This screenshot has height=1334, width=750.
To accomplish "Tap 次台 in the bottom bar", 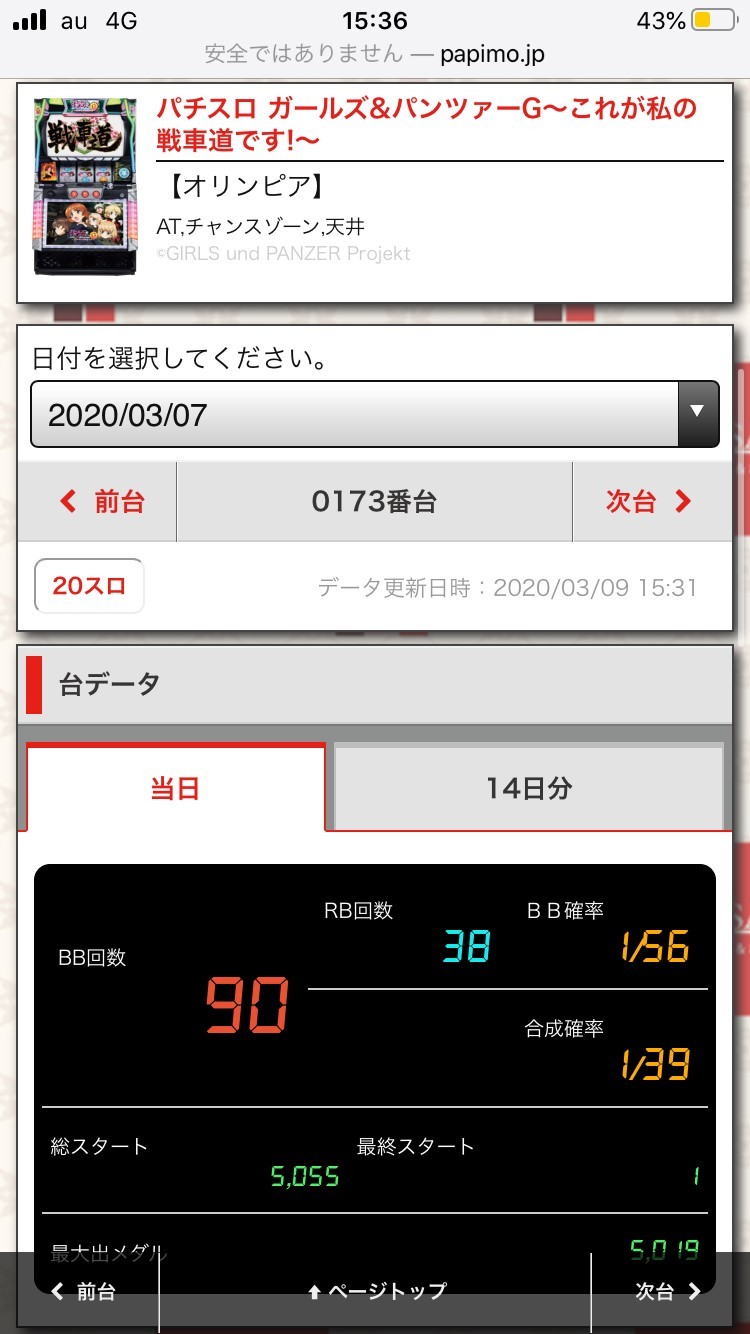I will [x=668, y=1292].
